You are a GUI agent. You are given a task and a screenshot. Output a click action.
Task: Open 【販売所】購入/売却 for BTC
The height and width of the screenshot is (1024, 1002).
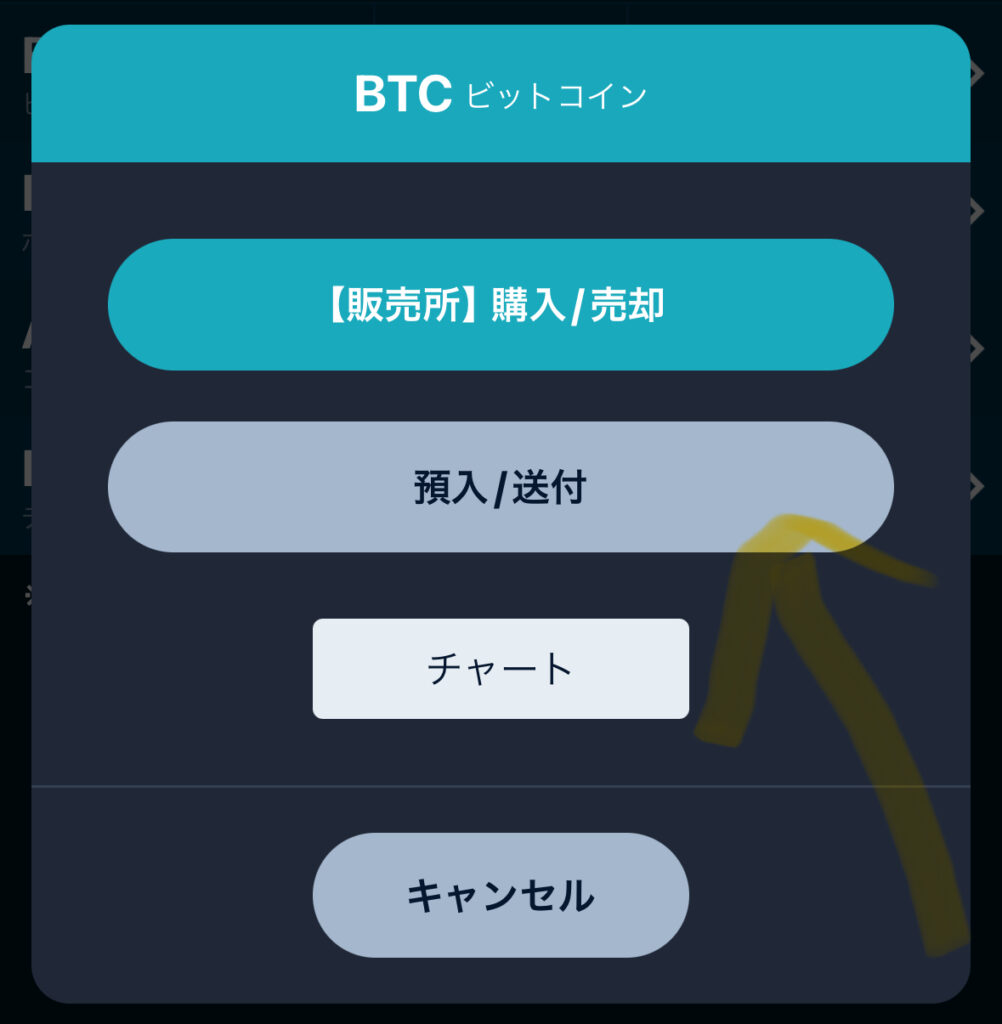[500, 306]
